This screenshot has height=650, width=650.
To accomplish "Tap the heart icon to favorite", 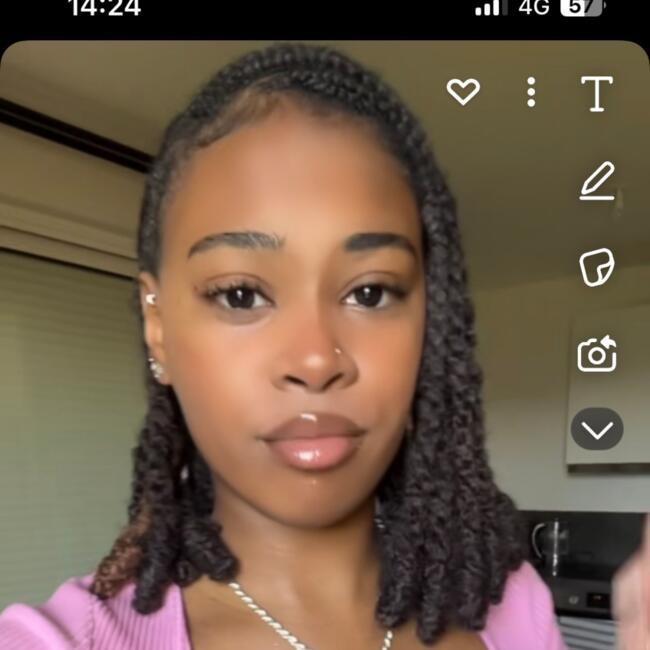I will point(463,93).
